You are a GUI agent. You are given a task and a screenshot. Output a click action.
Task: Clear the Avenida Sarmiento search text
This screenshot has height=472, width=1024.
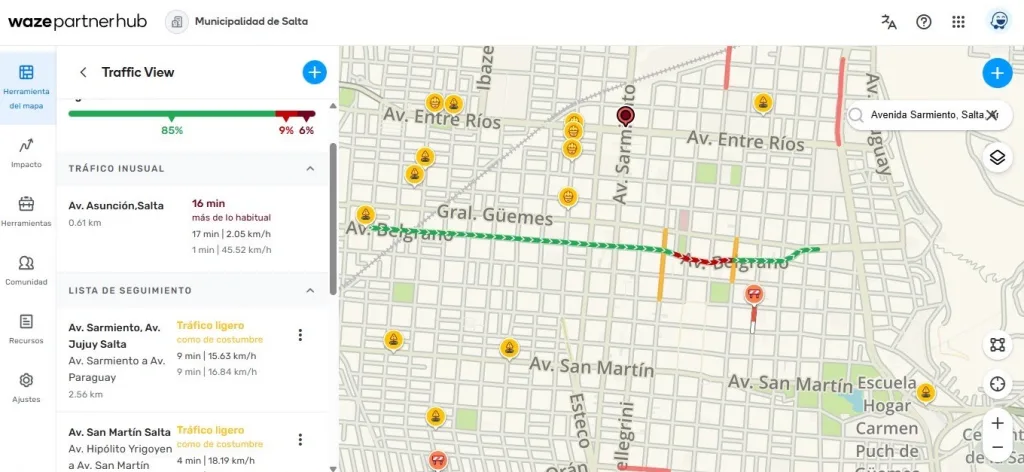tap(991, 115)
